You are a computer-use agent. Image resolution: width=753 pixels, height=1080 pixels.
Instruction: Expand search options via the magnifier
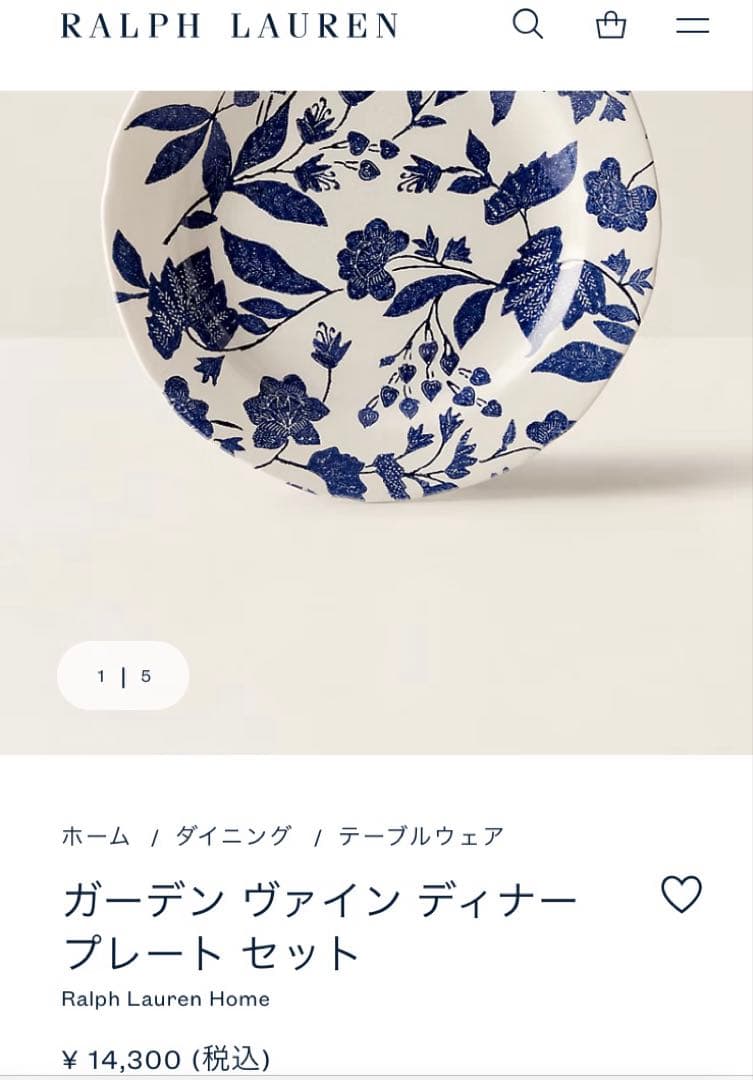click(x=528, y=25)
